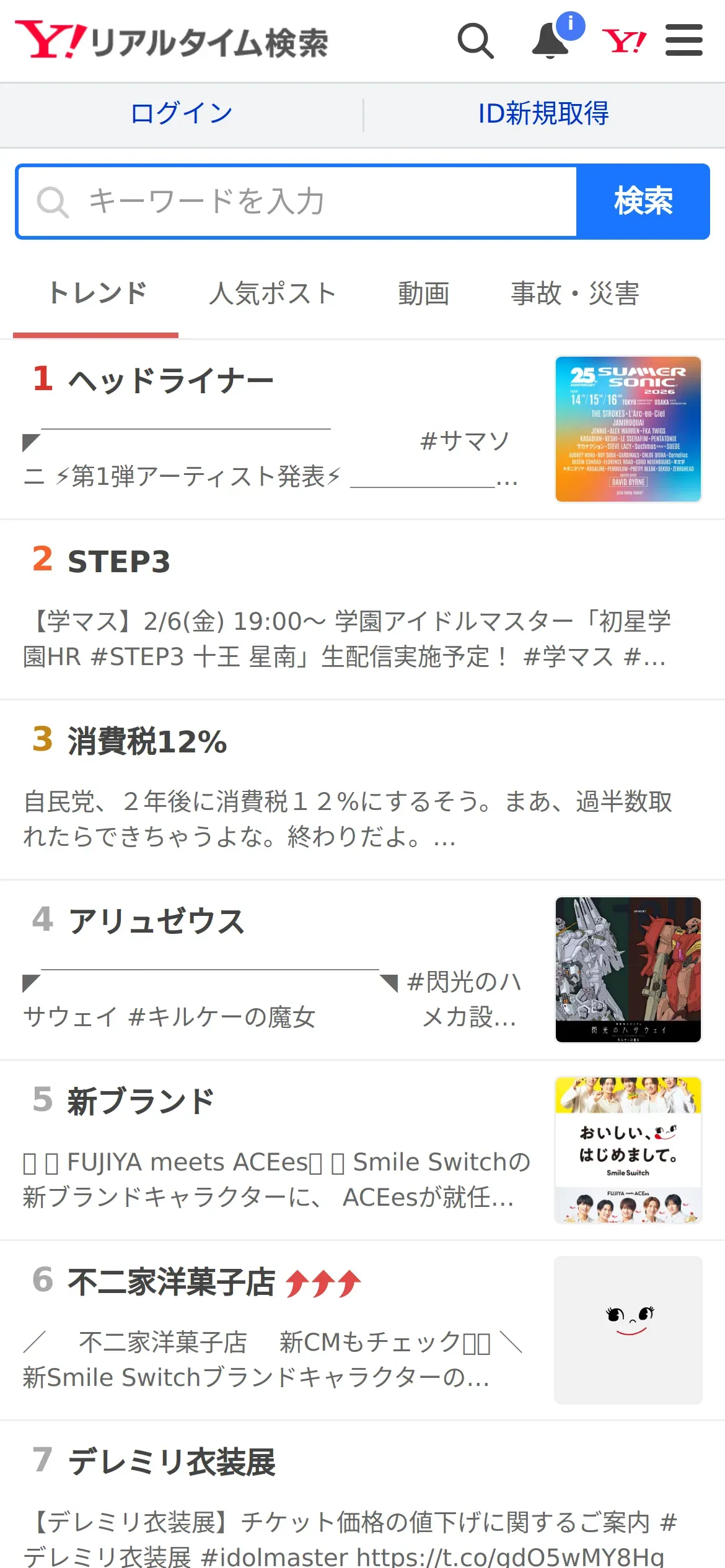Switch to the 動画 tab
The image size is (725, 1568).
coord(424,294)
